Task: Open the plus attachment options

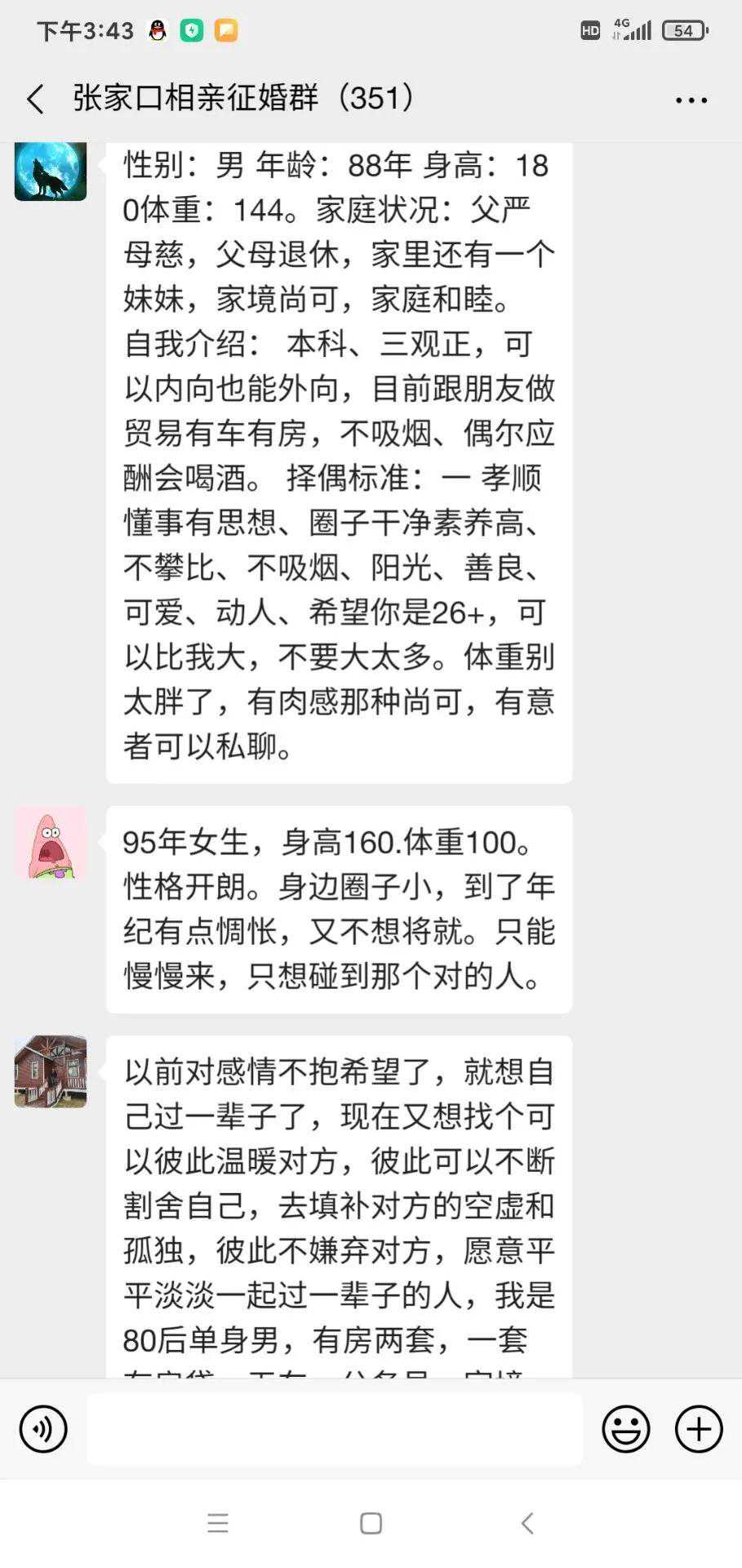Action: coord(699,1429)
